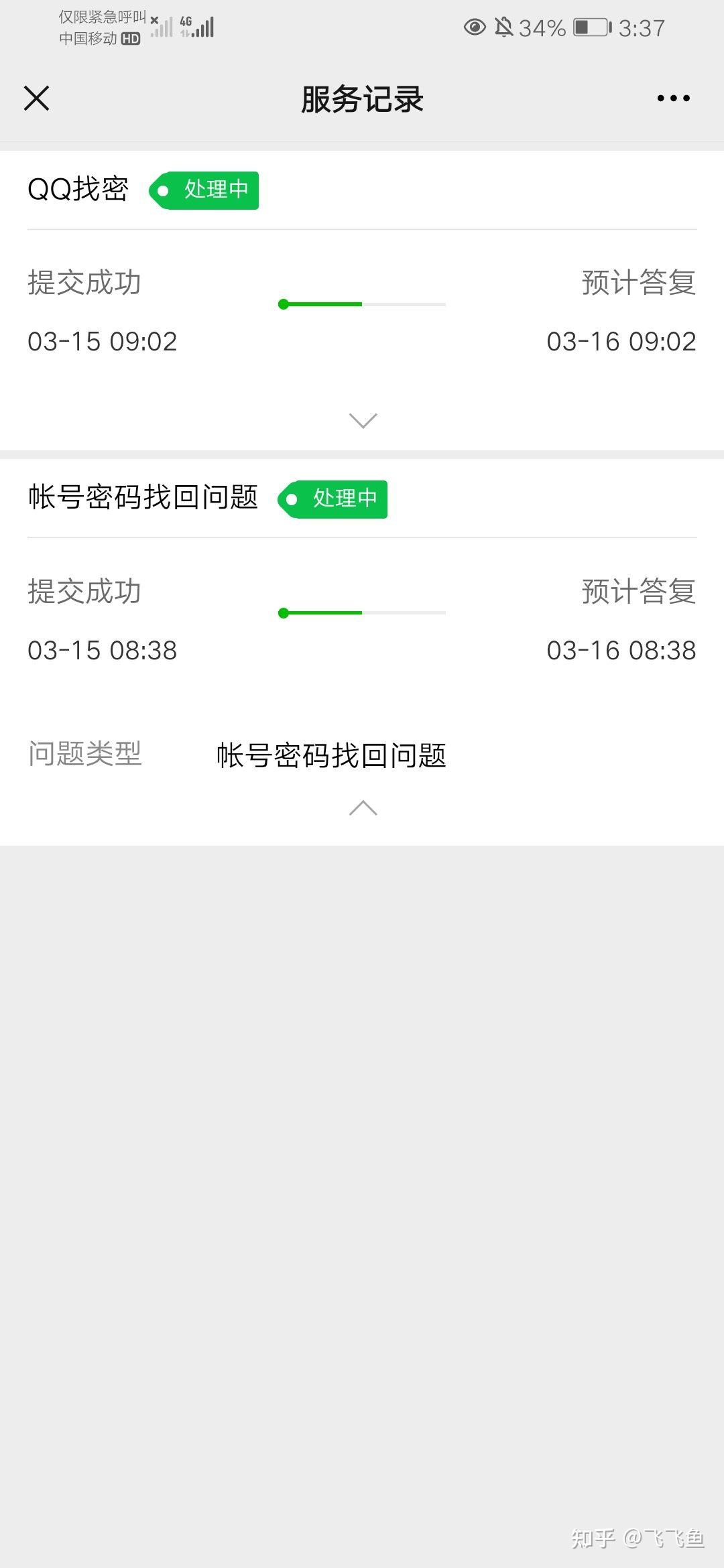Click the green dot inside the first 处理中 badge

click(164, 190)
